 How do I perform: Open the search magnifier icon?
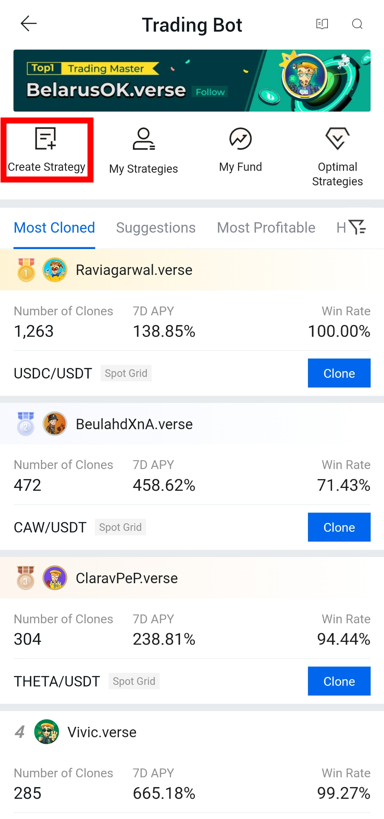pos(357,24)
